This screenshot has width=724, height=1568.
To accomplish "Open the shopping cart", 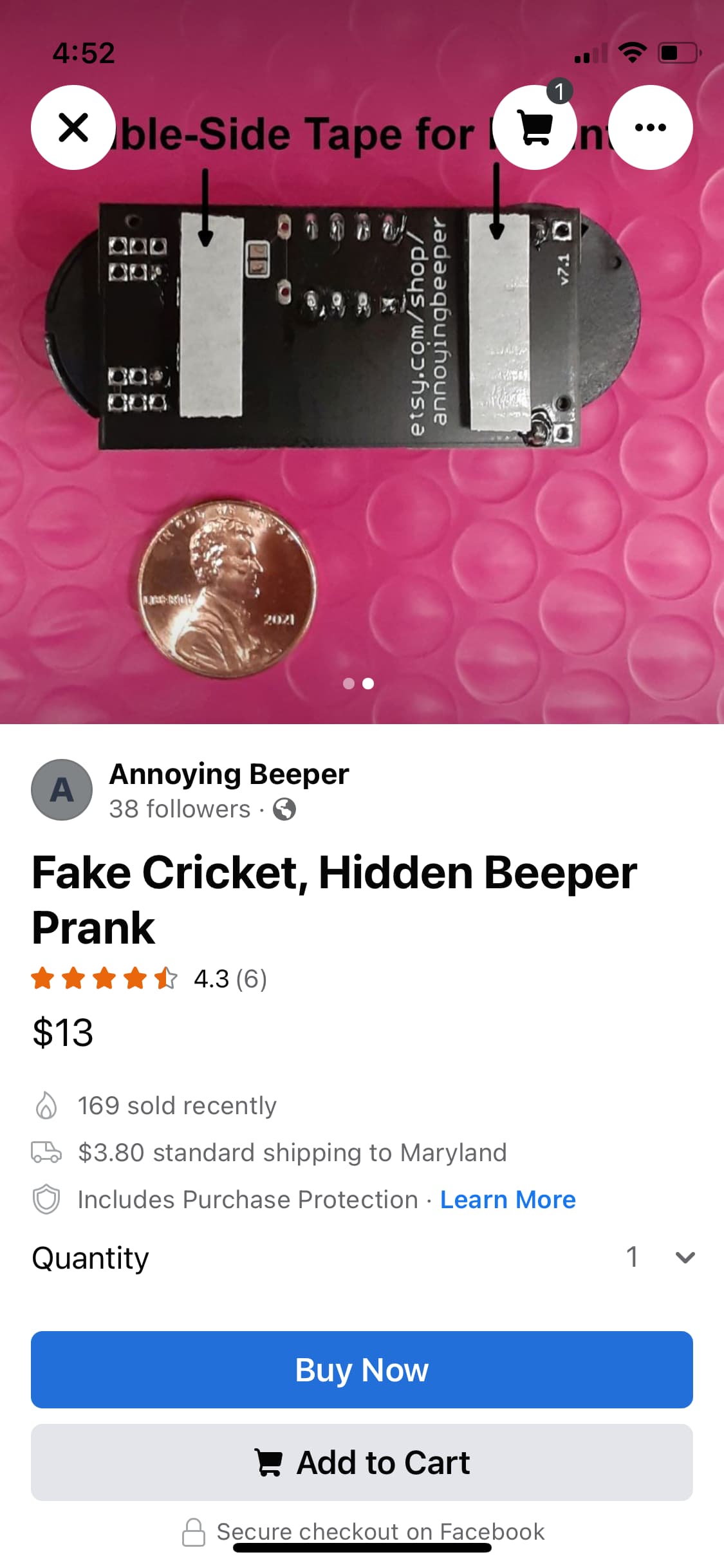I will 535,127.
